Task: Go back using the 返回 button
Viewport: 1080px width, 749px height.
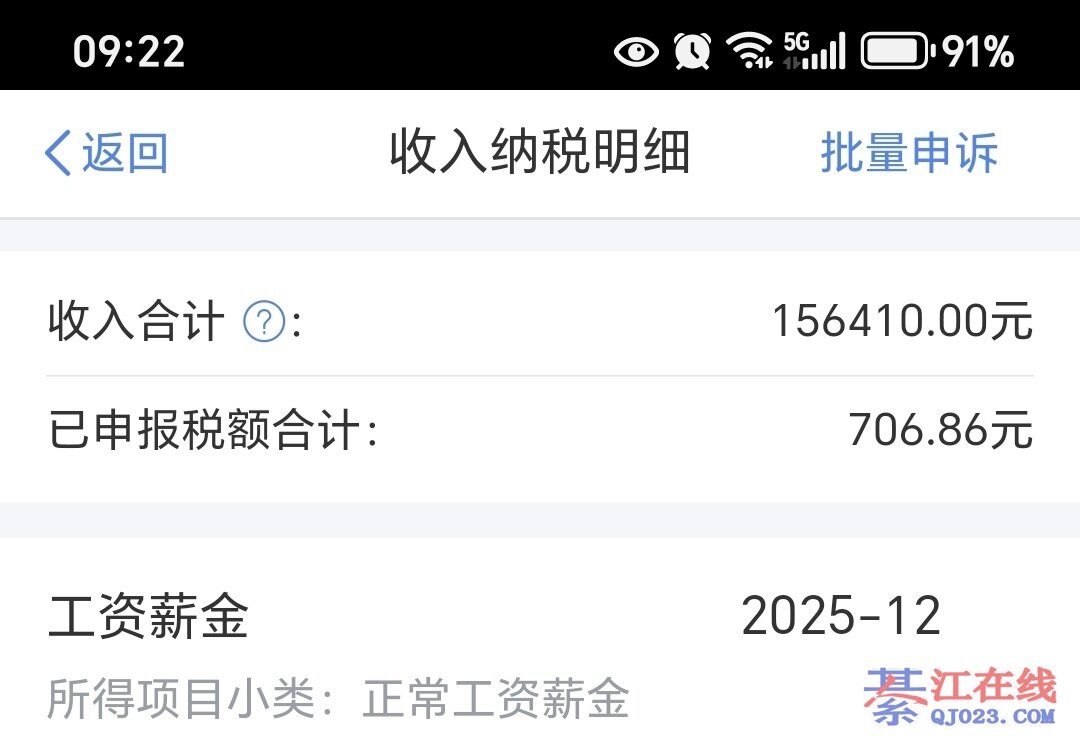Action: pyautogui.click(x=106, y=154)
